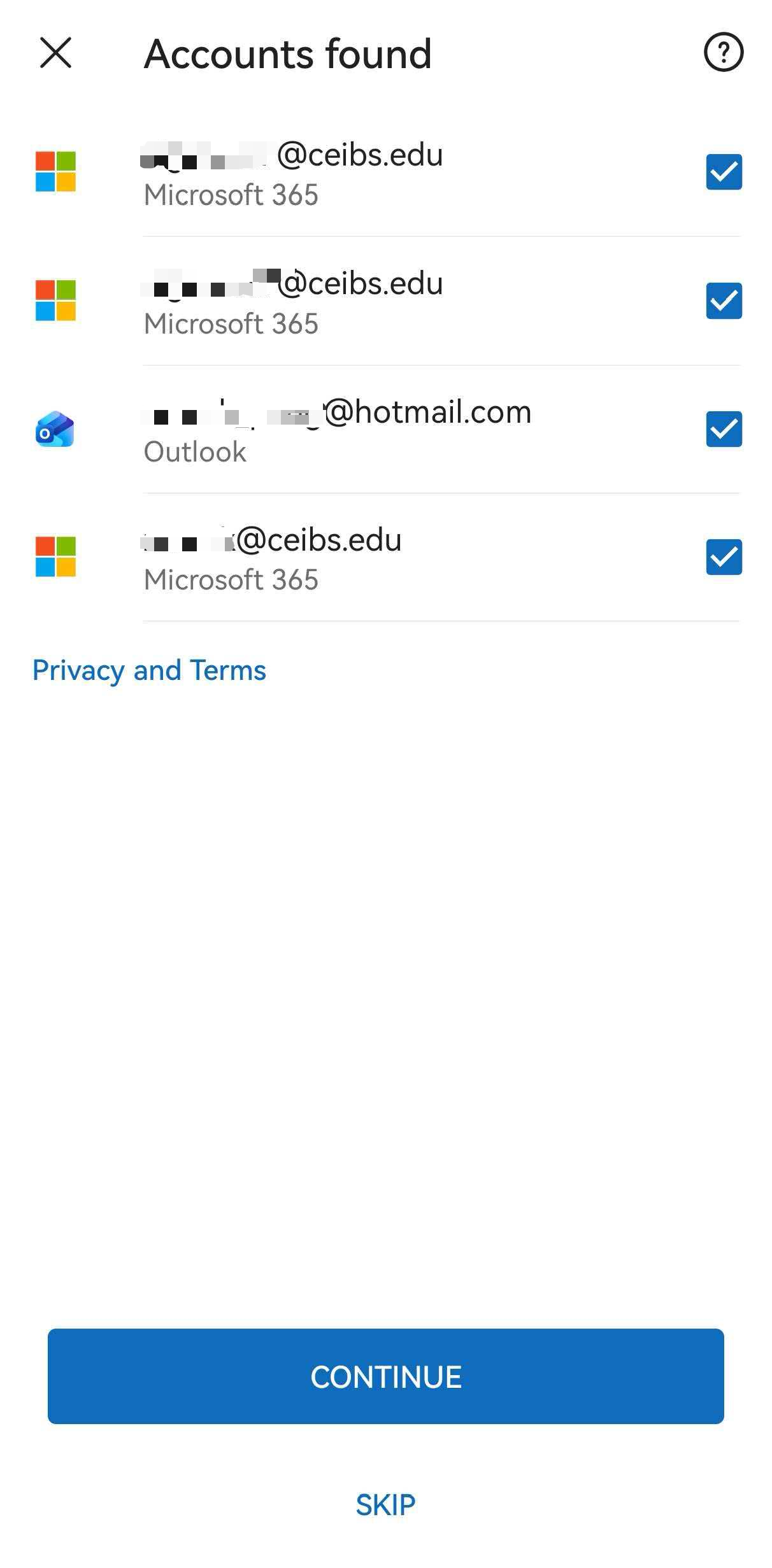Open the help question mark icon
The width and height of the screenshot is (772, 1568).
723,52
